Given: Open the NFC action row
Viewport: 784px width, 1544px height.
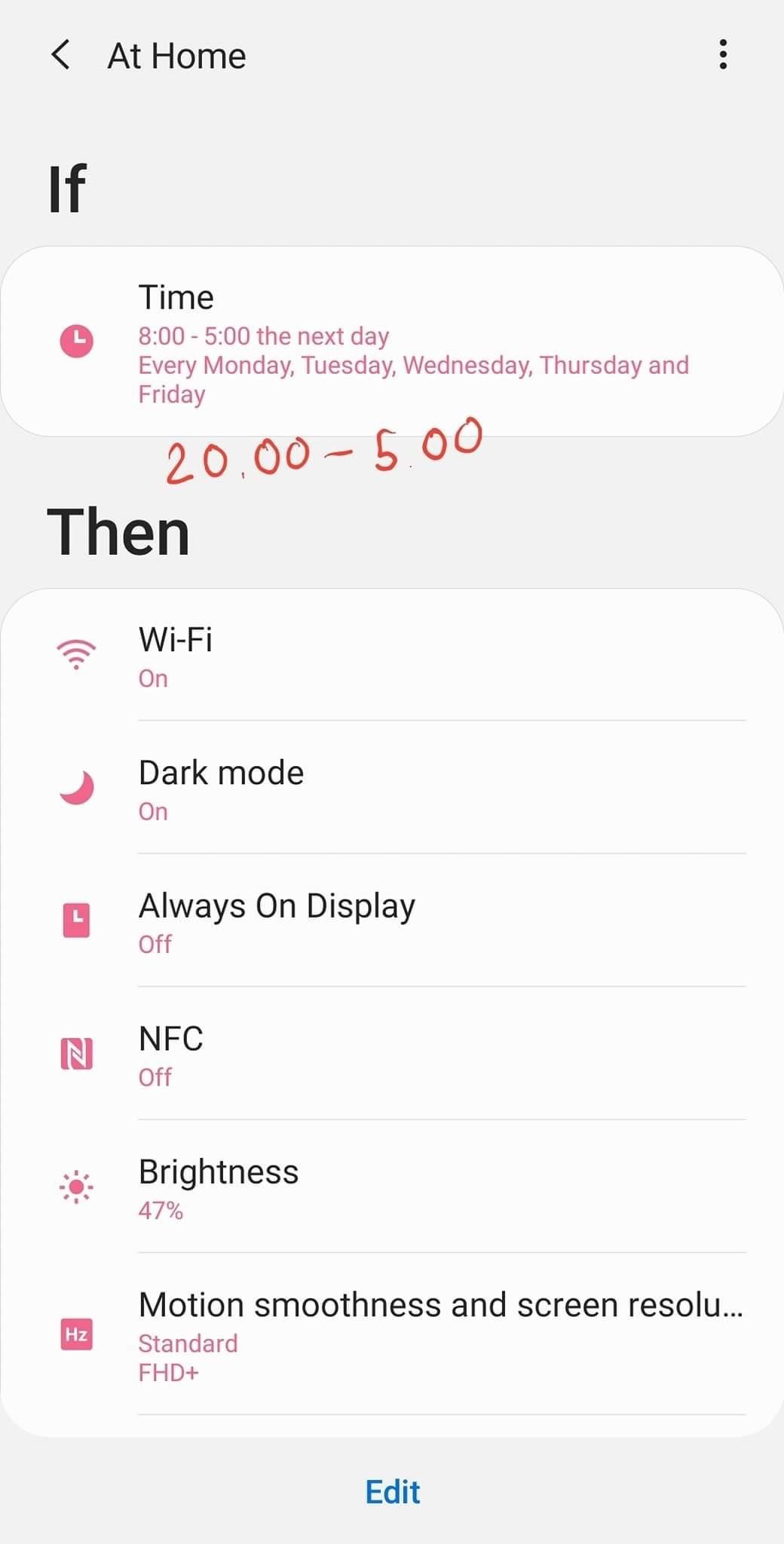Looking at the screenshot, I should click(392, 1055).
